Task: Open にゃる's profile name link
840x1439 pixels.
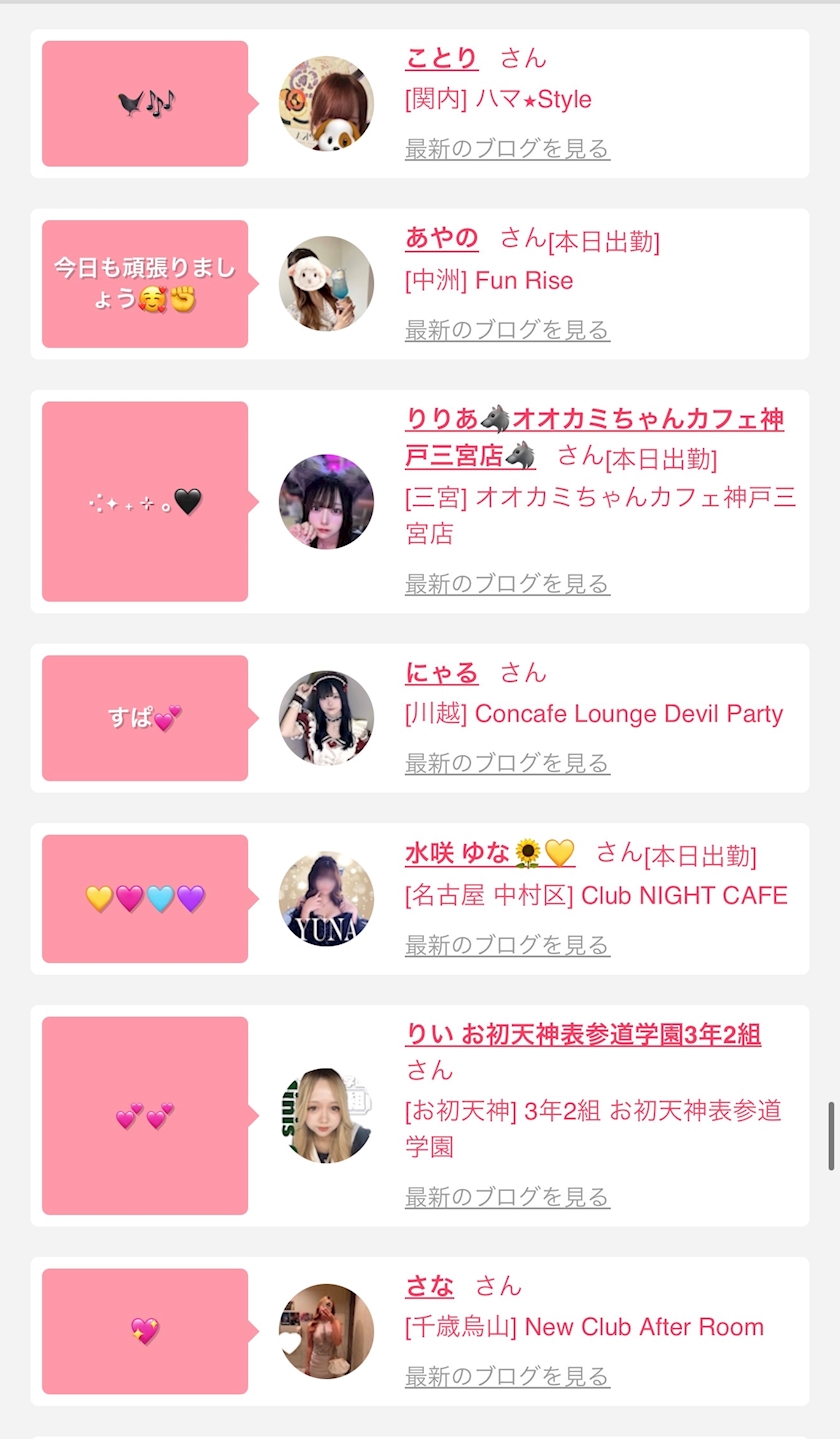Action: (441, 673)
